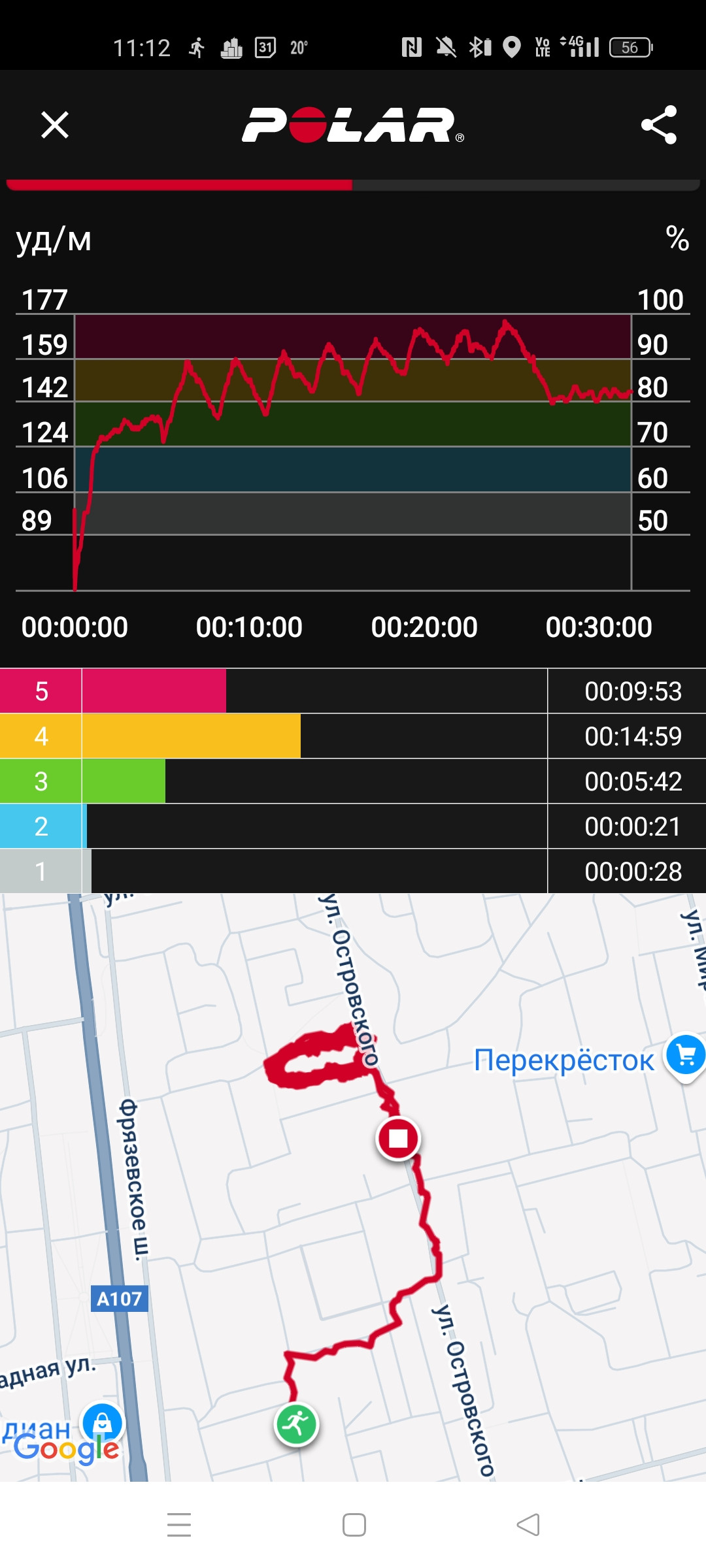706x1568 pixels.
Task: Tap the green start runner marker
Action: click(x=296, y=1424)
